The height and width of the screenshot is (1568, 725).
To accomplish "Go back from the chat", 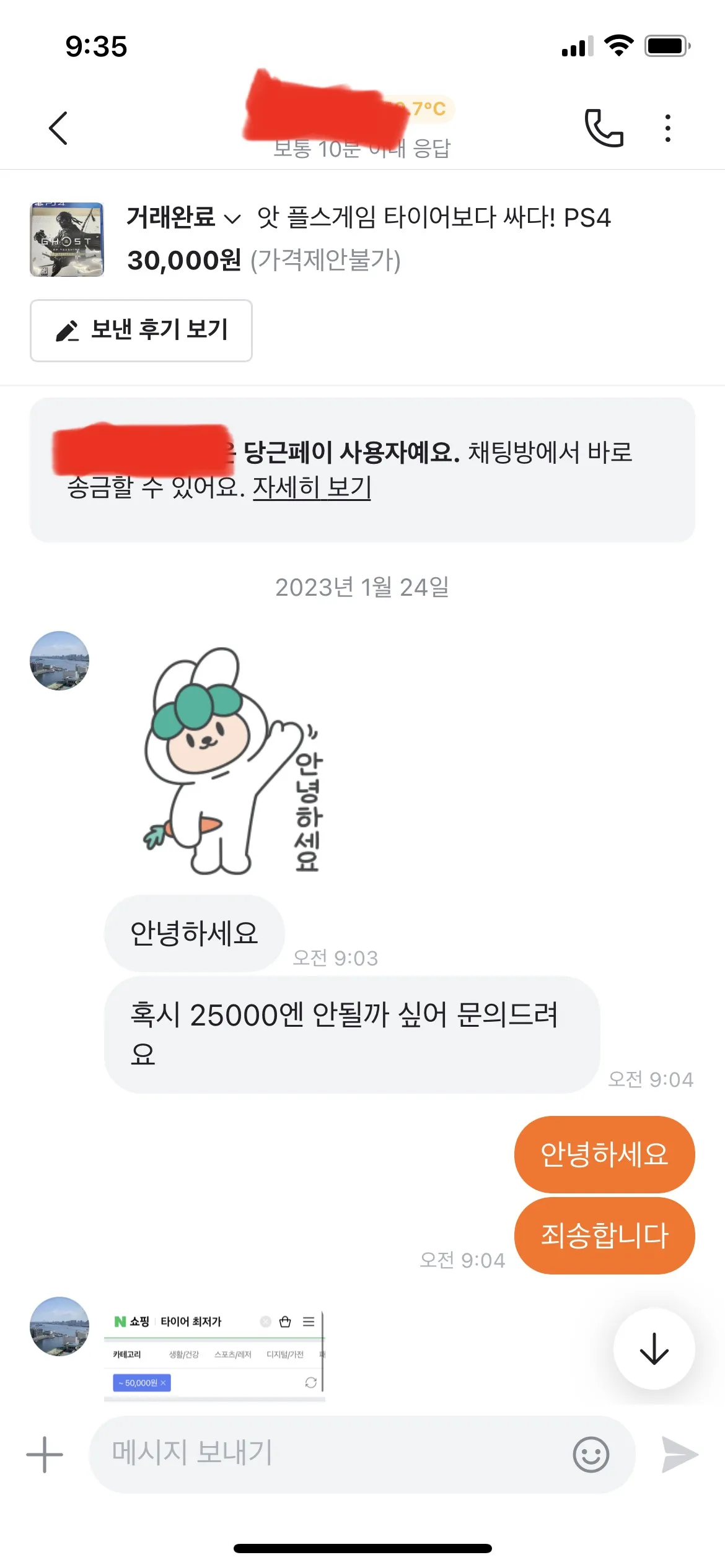I will tap(58, 128).
